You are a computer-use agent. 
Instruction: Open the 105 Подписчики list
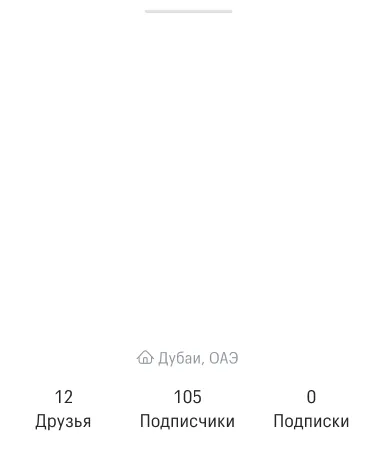187,409
